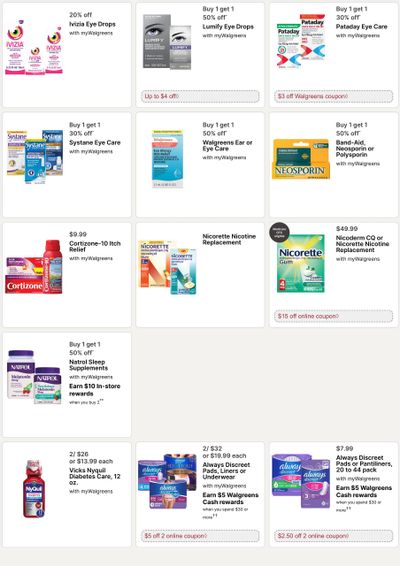The width and height of the screenshot is (400, 566).
Task: Clip the $2.50 off 2 online coupon
Action: (x=334, y=536)
